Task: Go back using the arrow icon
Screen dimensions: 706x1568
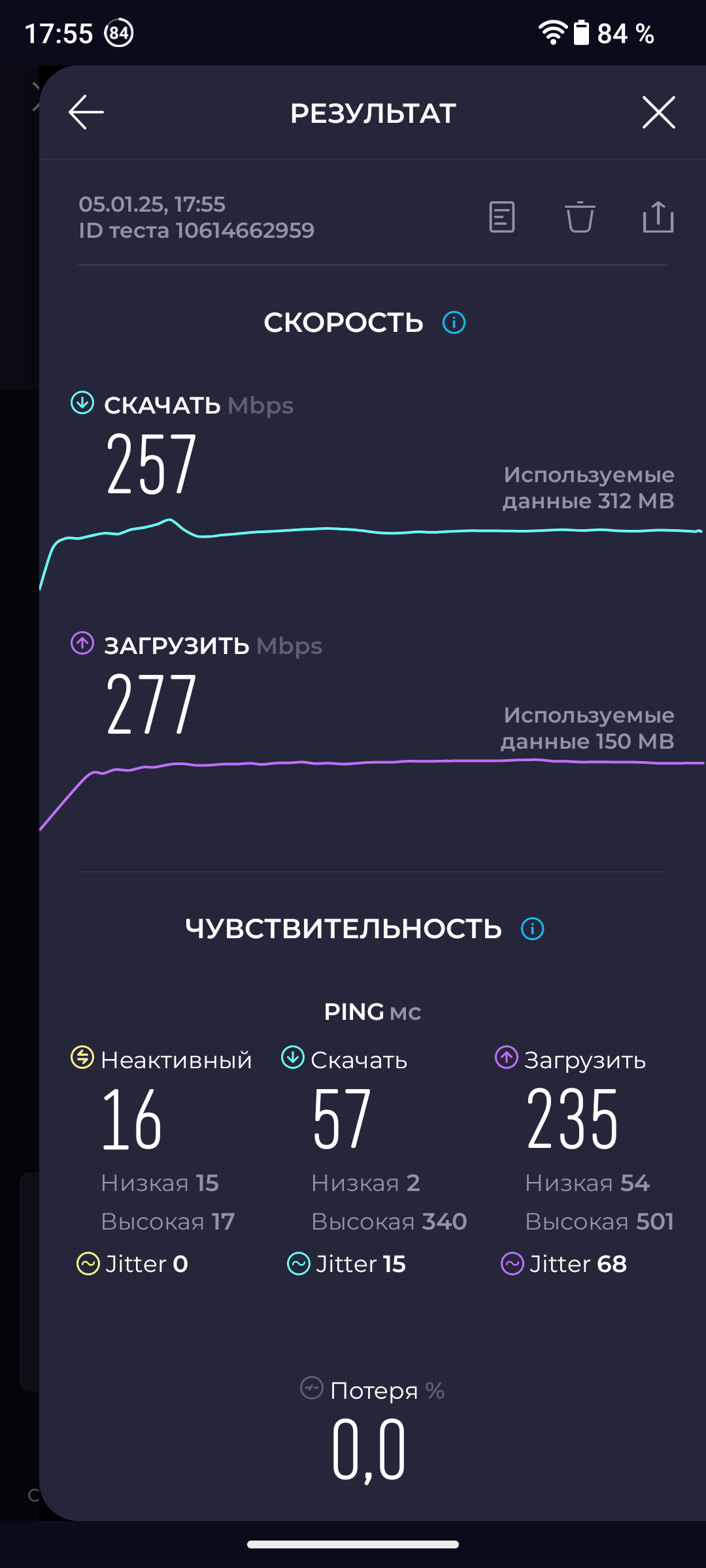Action: 86,112
